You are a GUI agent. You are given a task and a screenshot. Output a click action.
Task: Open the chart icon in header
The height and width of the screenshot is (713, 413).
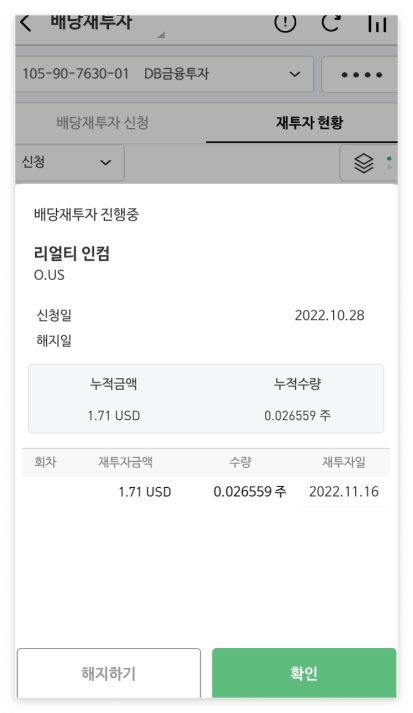point(377,24)
